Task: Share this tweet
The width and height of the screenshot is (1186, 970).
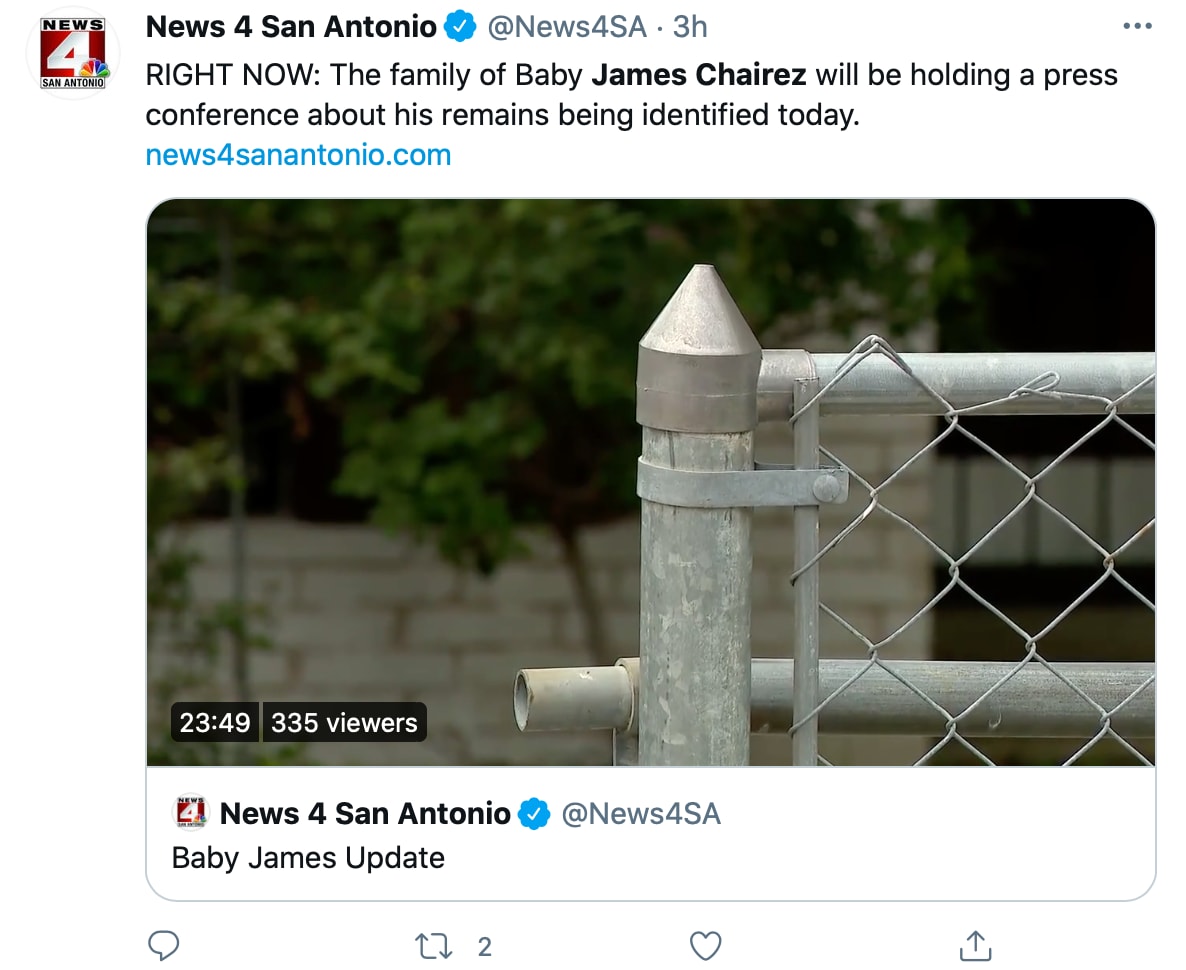Action: (x=975, y=945)
